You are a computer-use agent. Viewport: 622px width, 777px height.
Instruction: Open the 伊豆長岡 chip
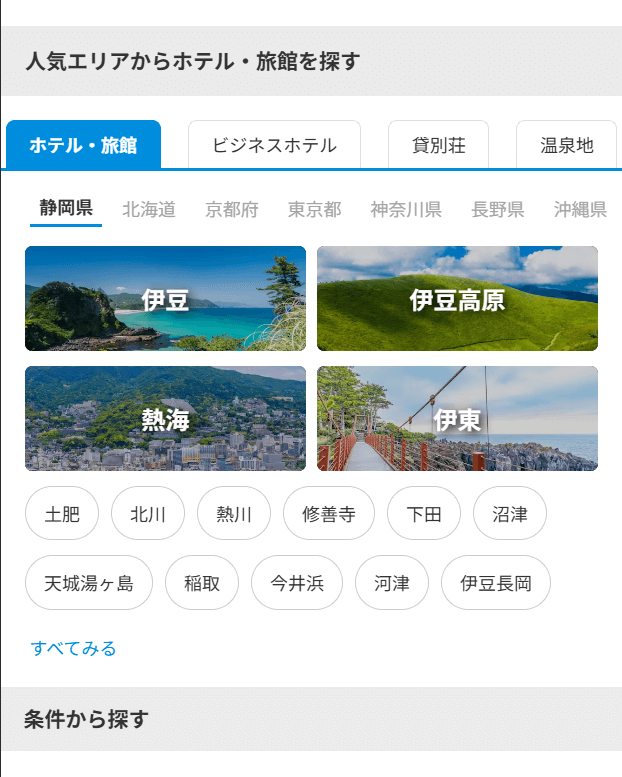point(496,583)
